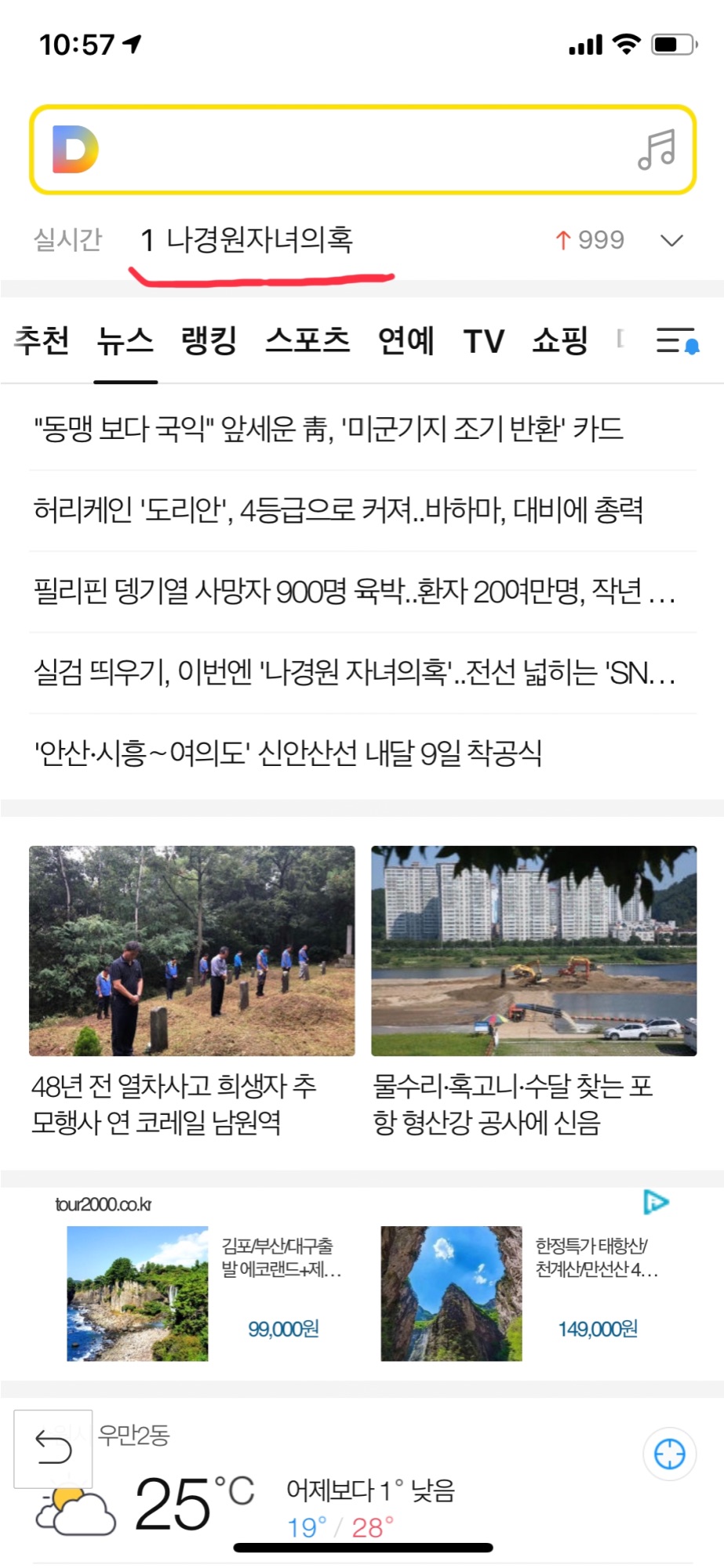Image resolution: width=724 pixels, height=1568 pixels.
Task: Switch to the 스포츠 tab
Action: point(307,341)
